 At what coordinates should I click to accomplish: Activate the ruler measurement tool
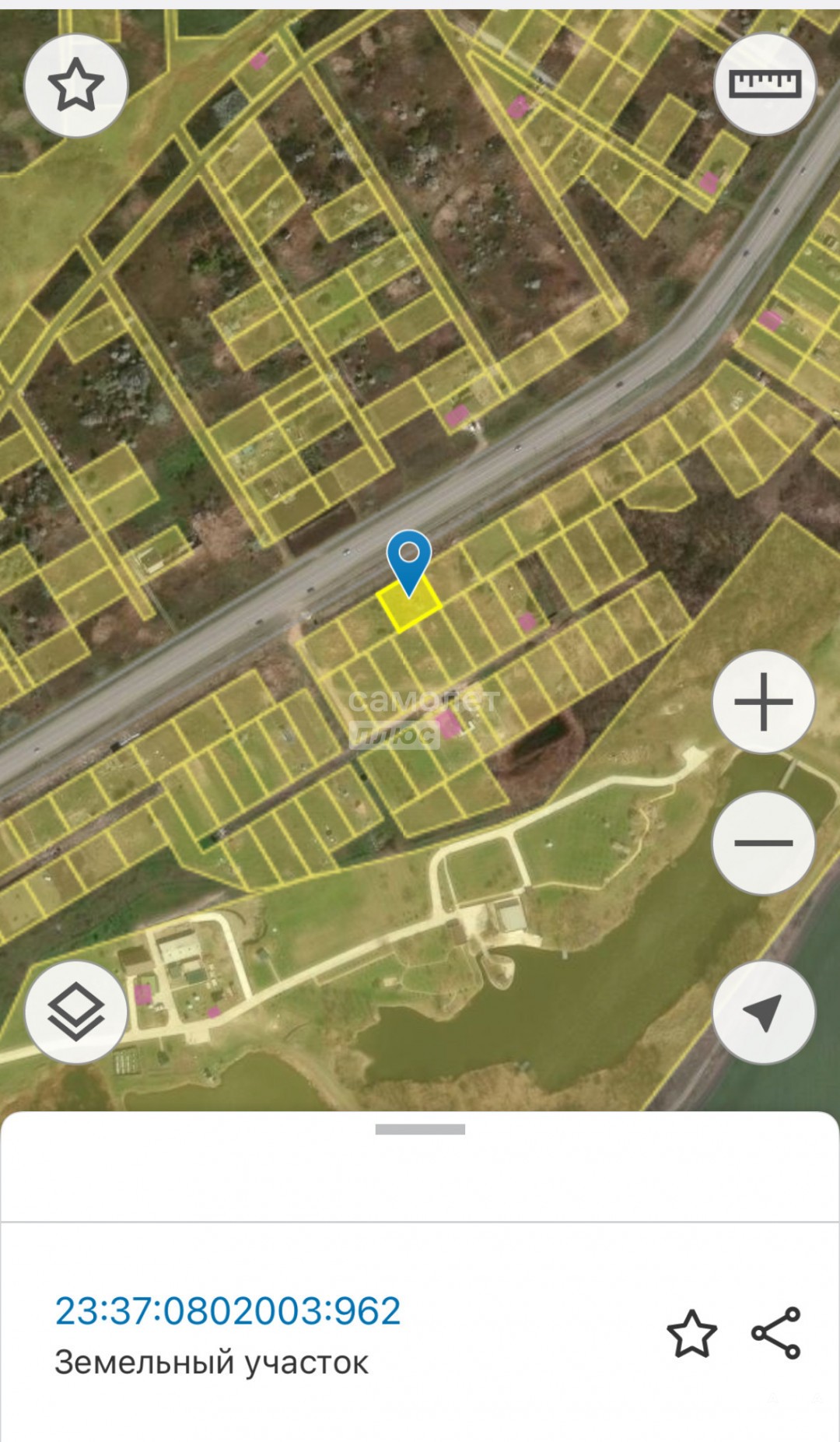click(x=765, y=84)
